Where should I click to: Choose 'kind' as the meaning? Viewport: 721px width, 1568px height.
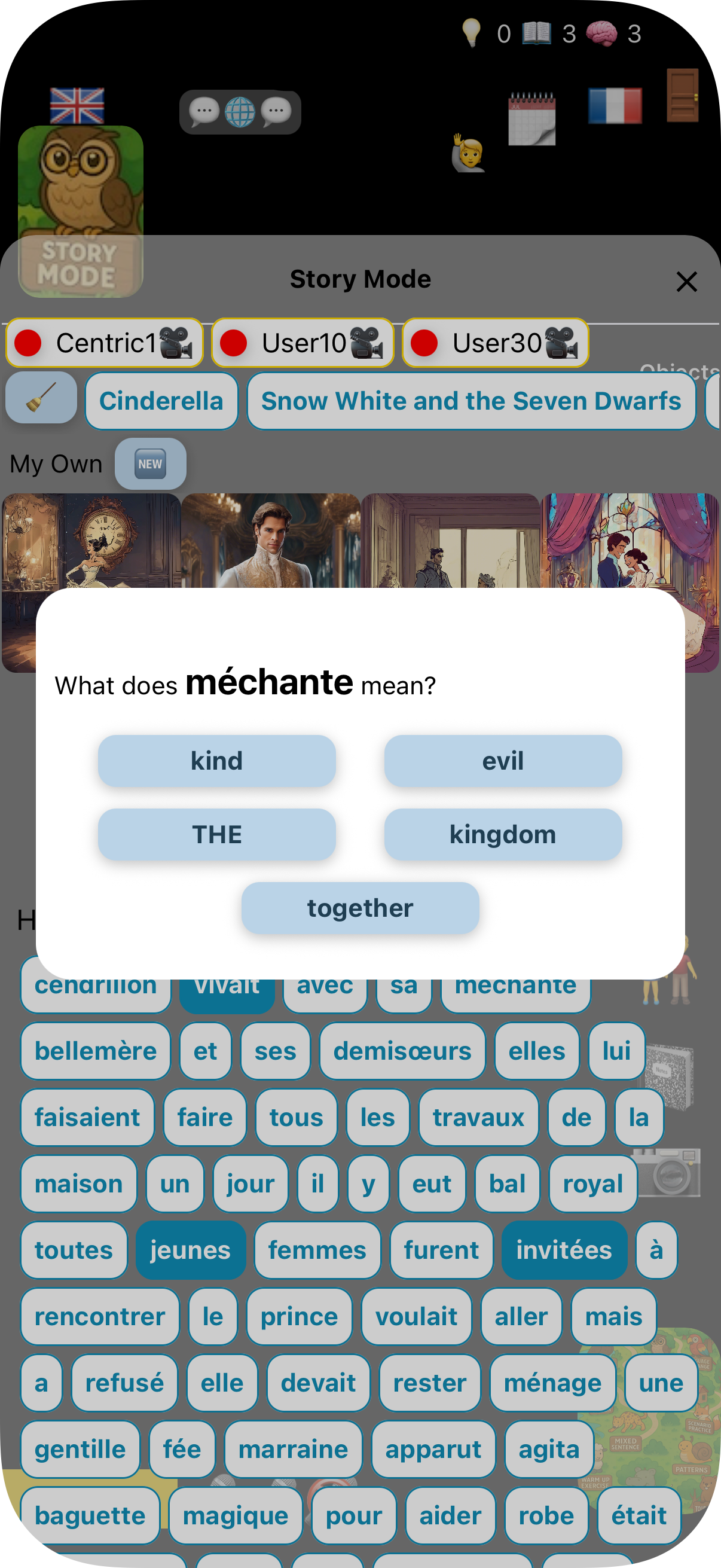click(216, 761)
